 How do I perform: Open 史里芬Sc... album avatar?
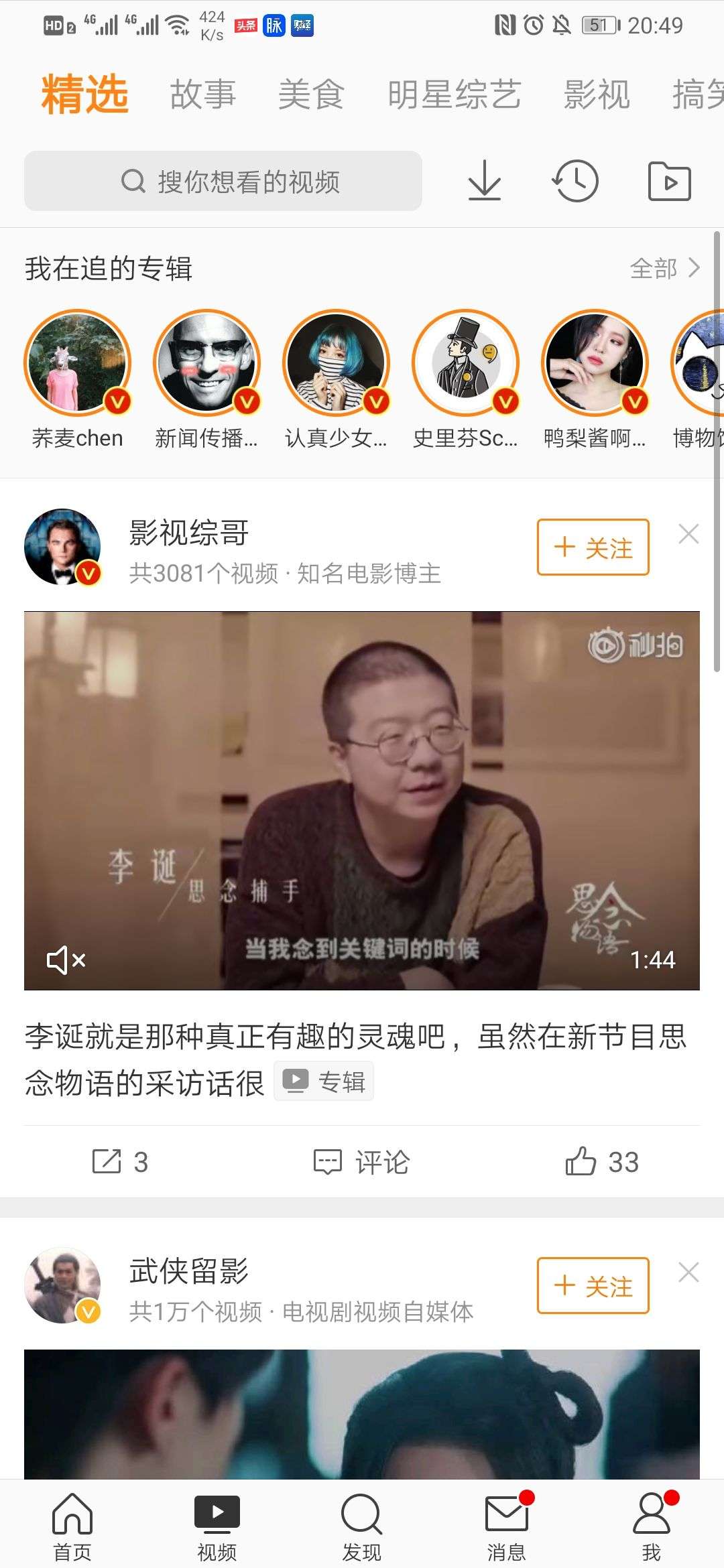[465, 363]
